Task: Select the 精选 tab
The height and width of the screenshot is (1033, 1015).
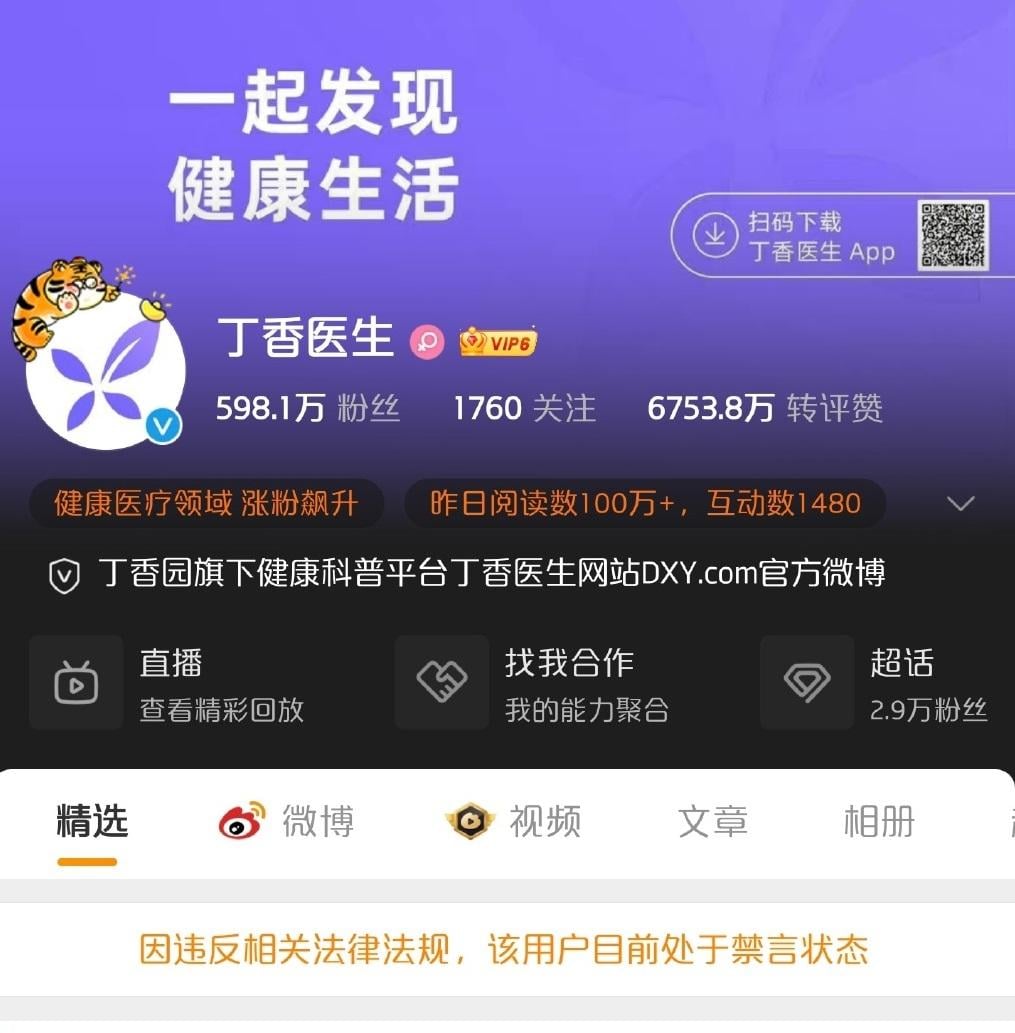Action: (92, 822)
